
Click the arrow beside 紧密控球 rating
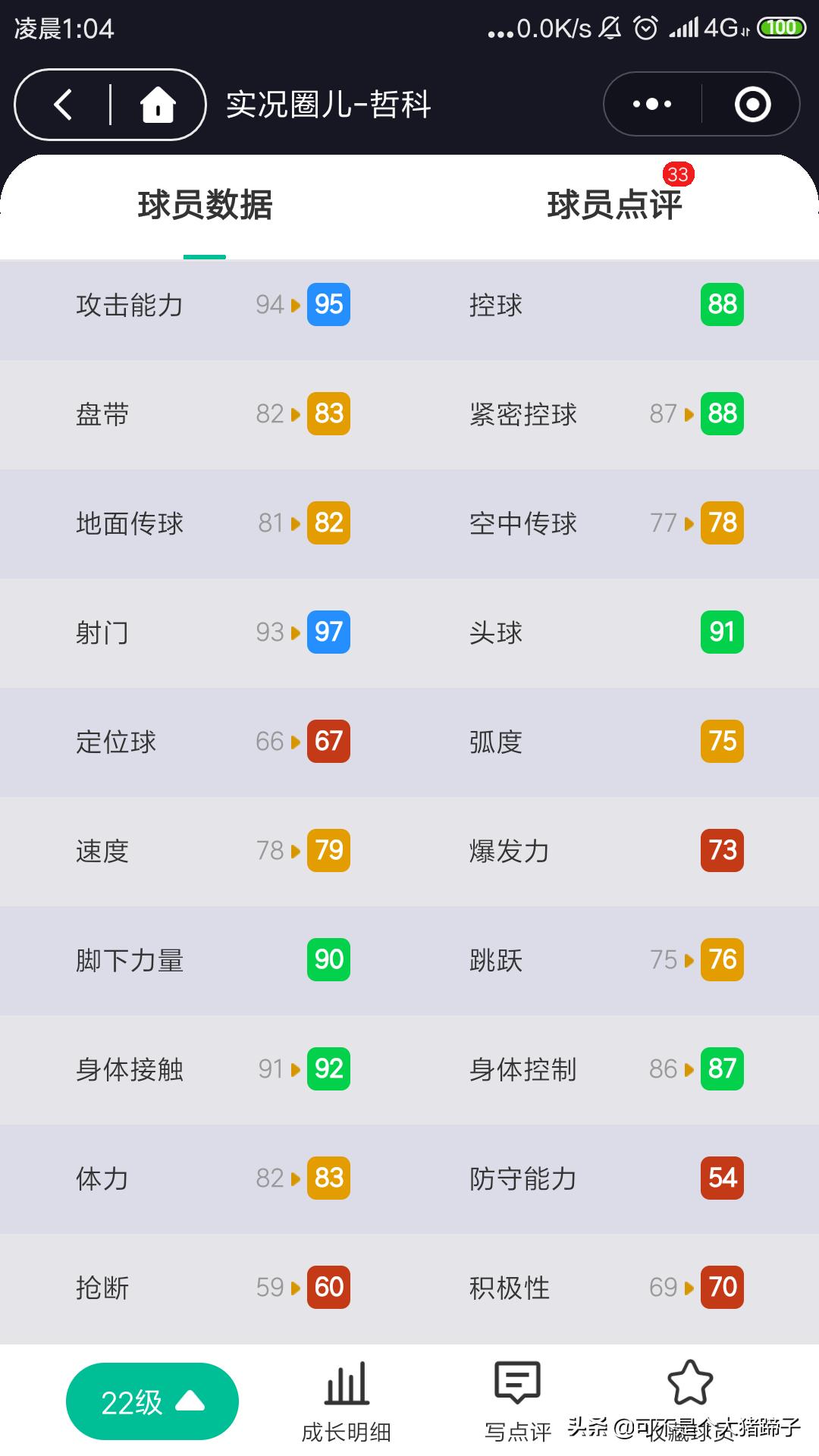(x=689, y=414)
